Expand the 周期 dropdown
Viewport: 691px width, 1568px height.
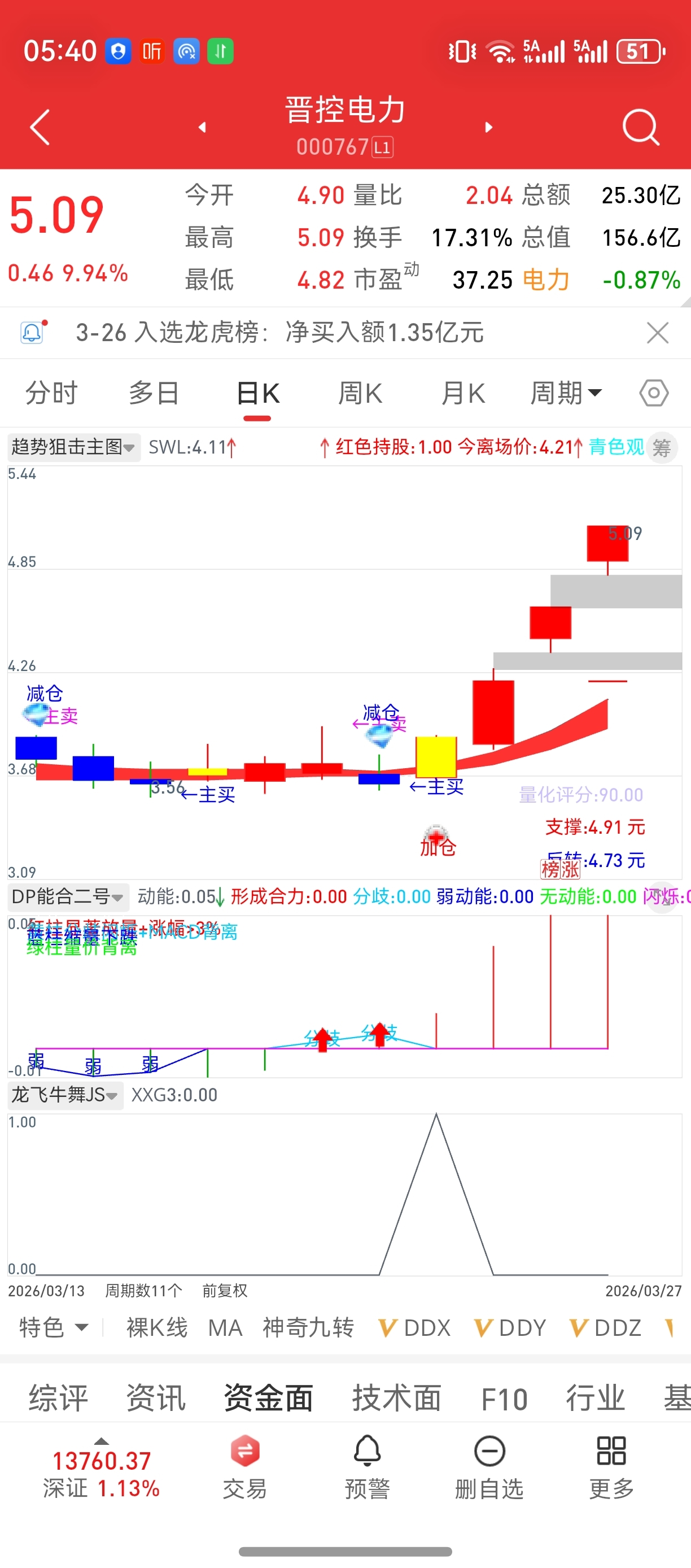pos(566,393)
